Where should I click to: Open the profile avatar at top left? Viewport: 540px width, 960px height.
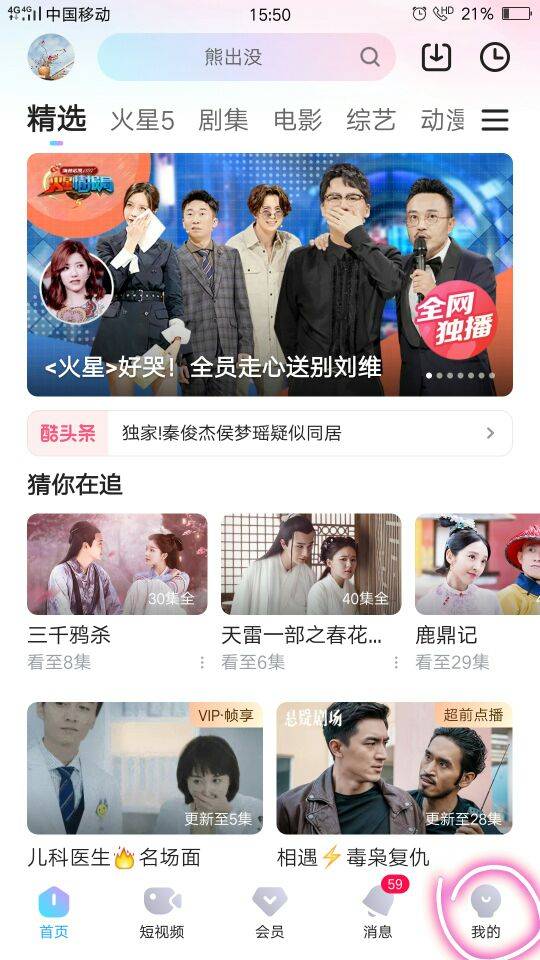[51, 57]
